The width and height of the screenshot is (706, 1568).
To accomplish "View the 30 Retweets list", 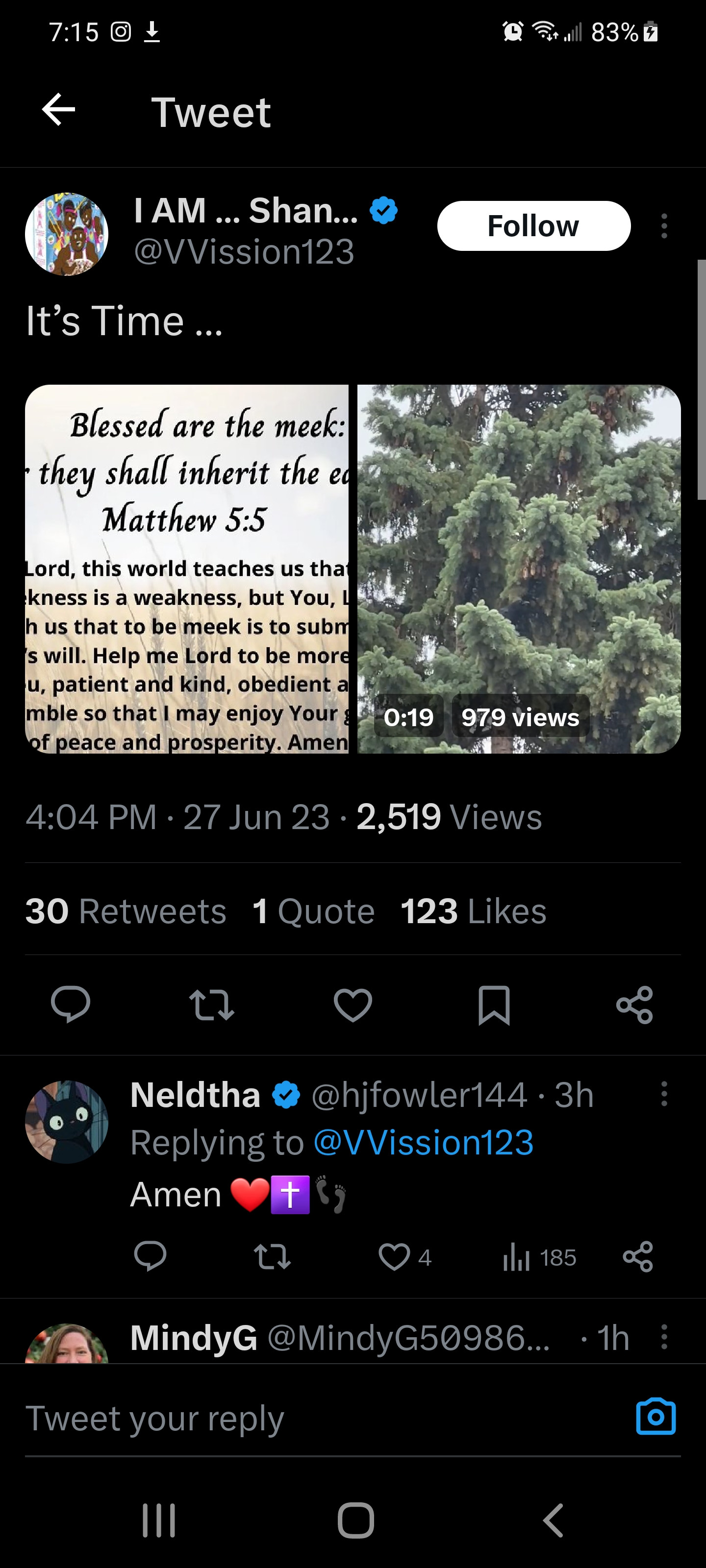I will tap(126, 911).
